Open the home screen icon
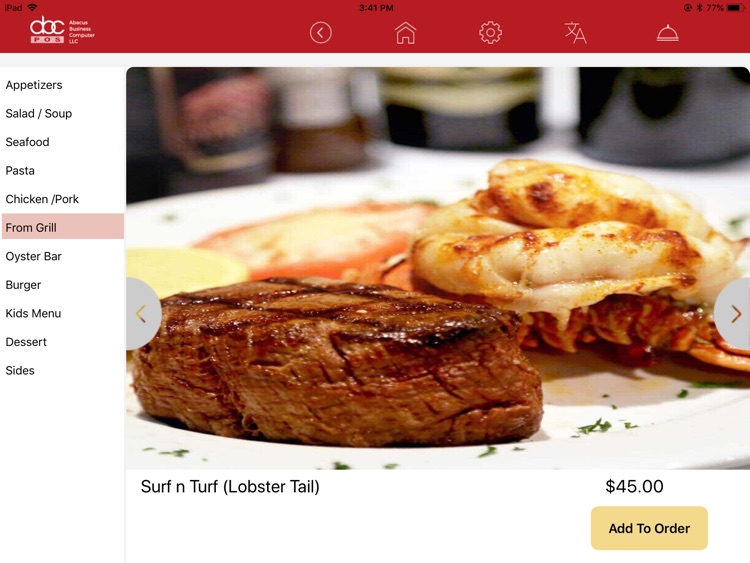The width and height of the screenshot is (750, 563). (x=405, y=33)
